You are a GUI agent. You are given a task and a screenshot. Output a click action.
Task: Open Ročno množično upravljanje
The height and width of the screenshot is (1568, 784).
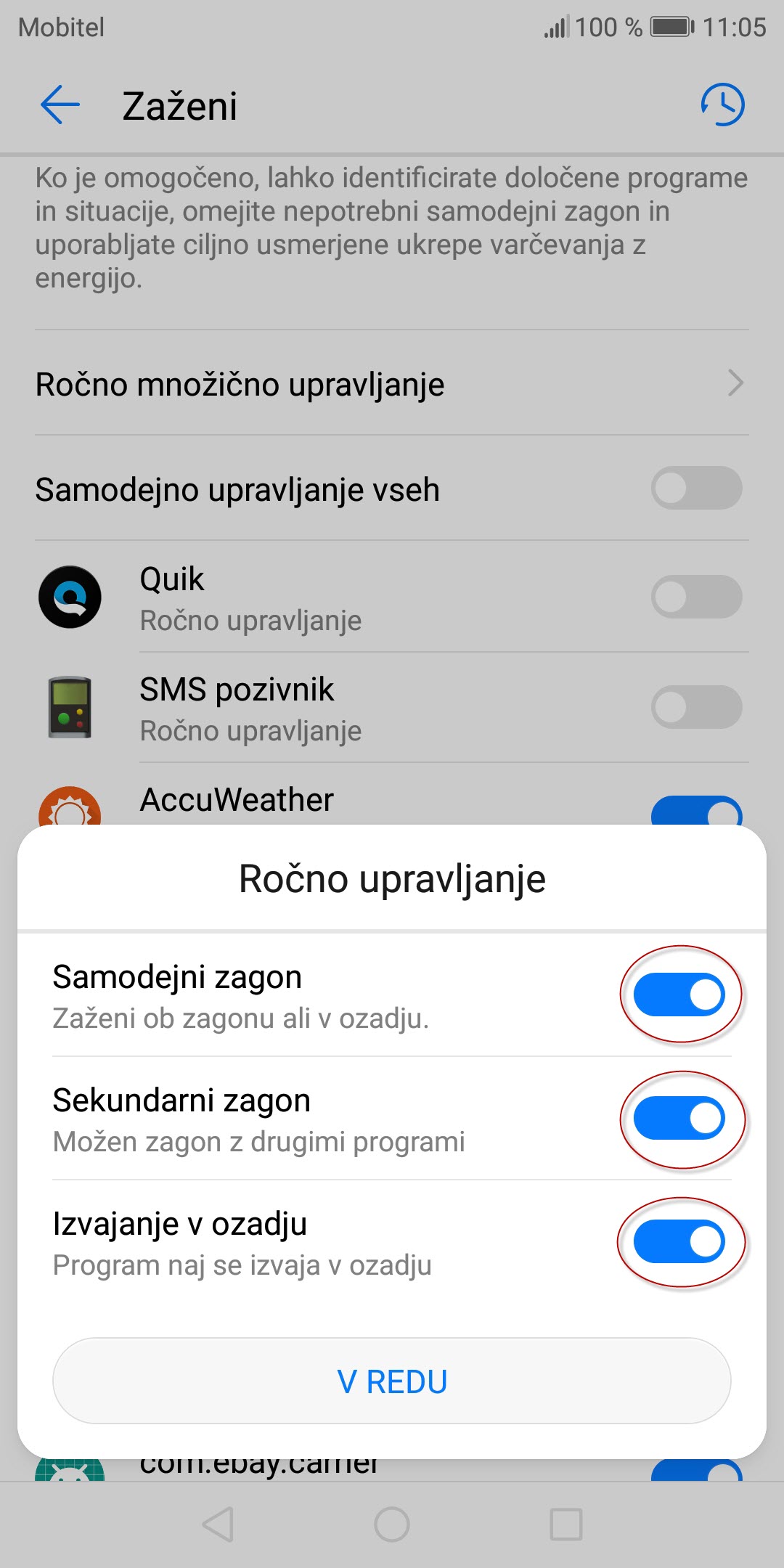[392, 383]
